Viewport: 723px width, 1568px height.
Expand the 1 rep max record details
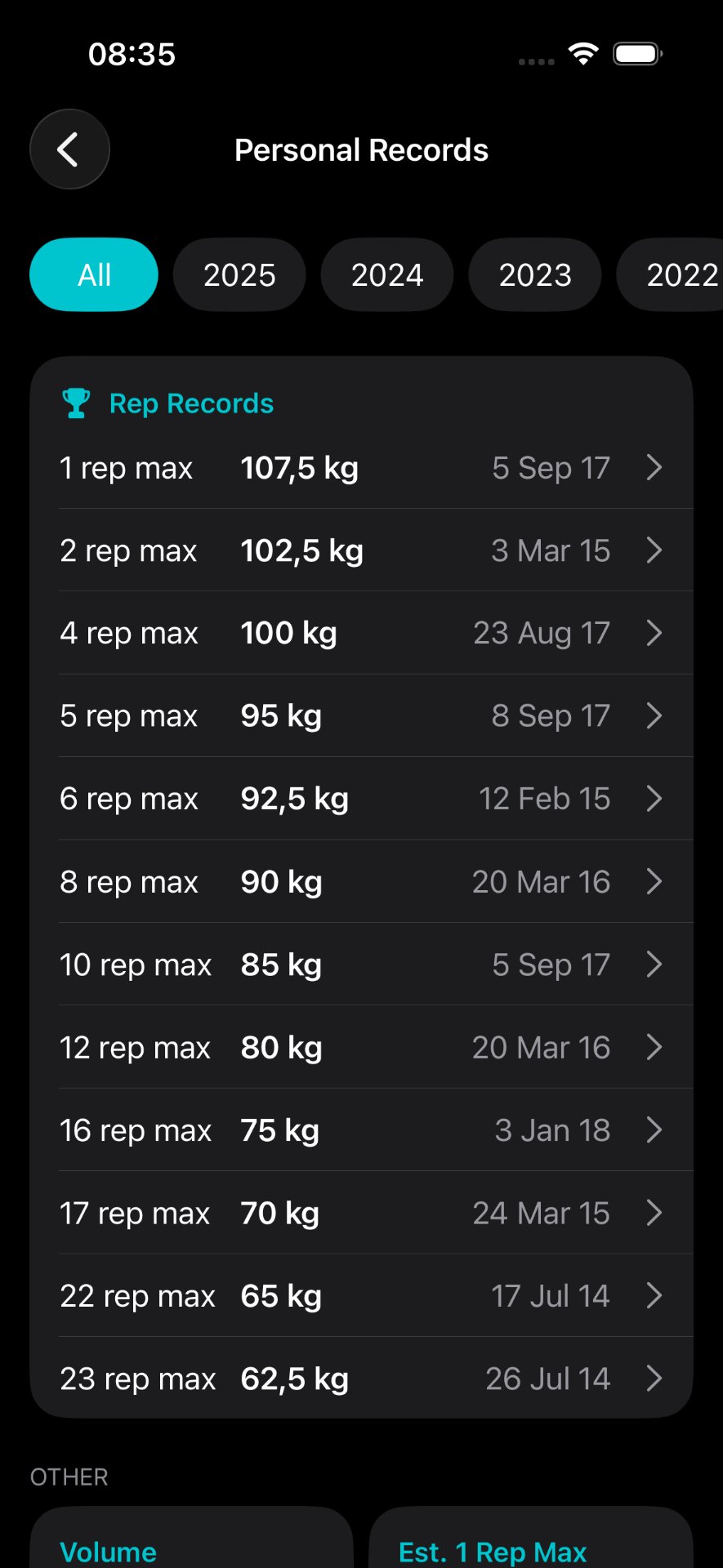(x=654, y=468)
